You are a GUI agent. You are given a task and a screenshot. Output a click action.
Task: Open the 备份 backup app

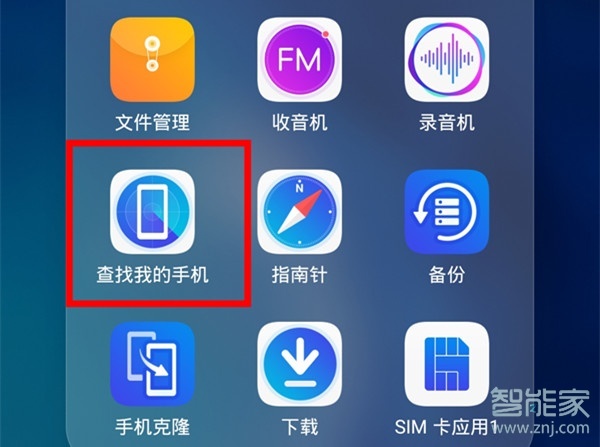click(x=446, y=212)
